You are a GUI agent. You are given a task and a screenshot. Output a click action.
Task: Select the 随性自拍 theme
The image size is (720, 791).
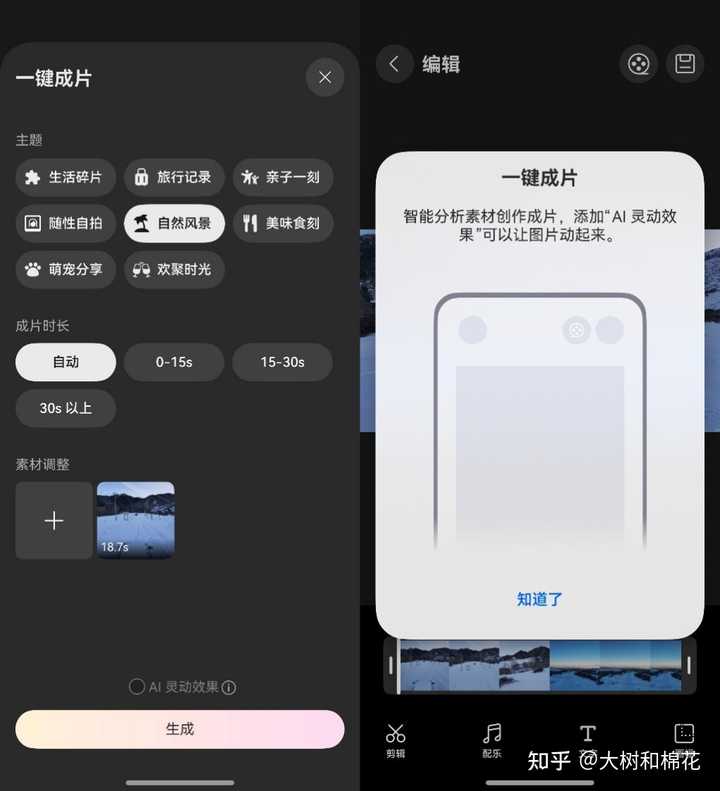click(x=66, y=223)
